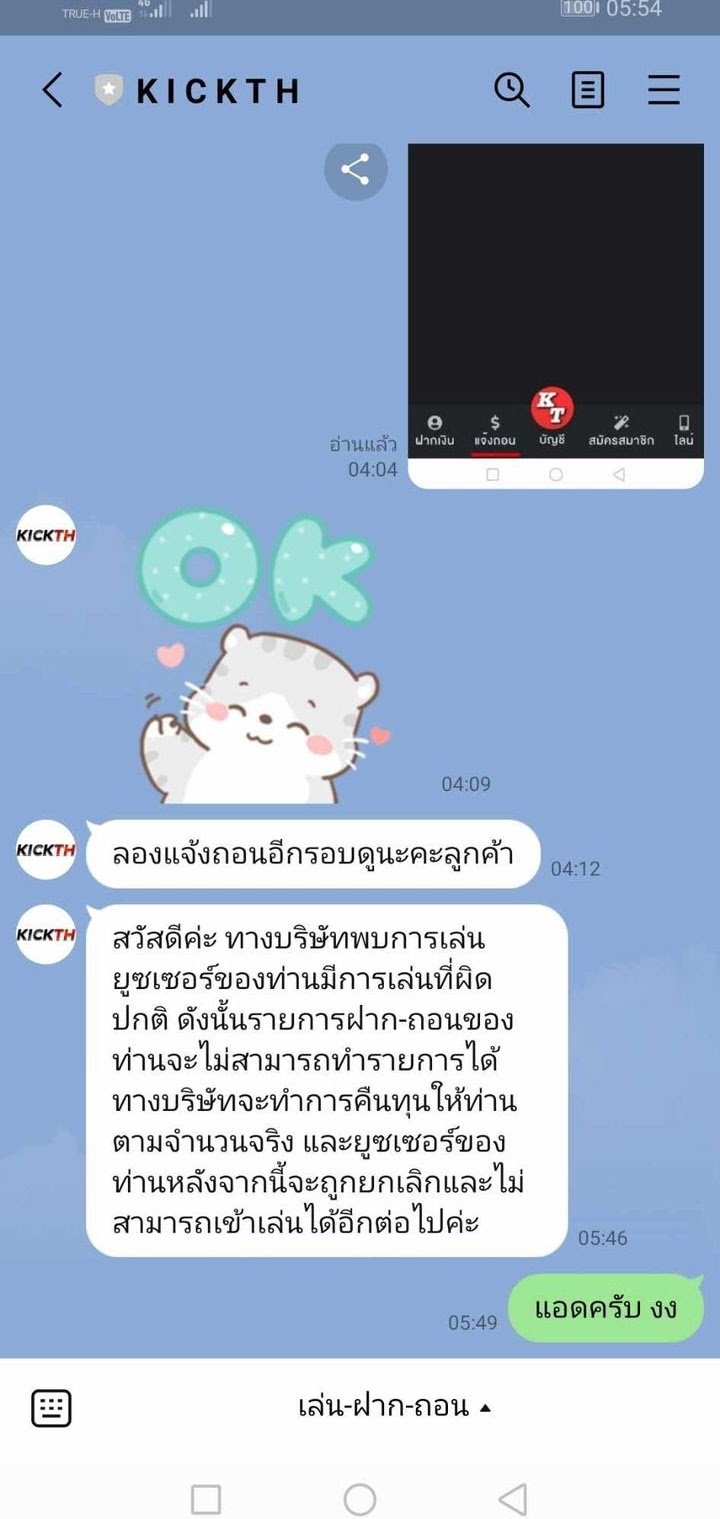Share the sent screenshot image
720x1519 pixels.
(x=355, y=169)
